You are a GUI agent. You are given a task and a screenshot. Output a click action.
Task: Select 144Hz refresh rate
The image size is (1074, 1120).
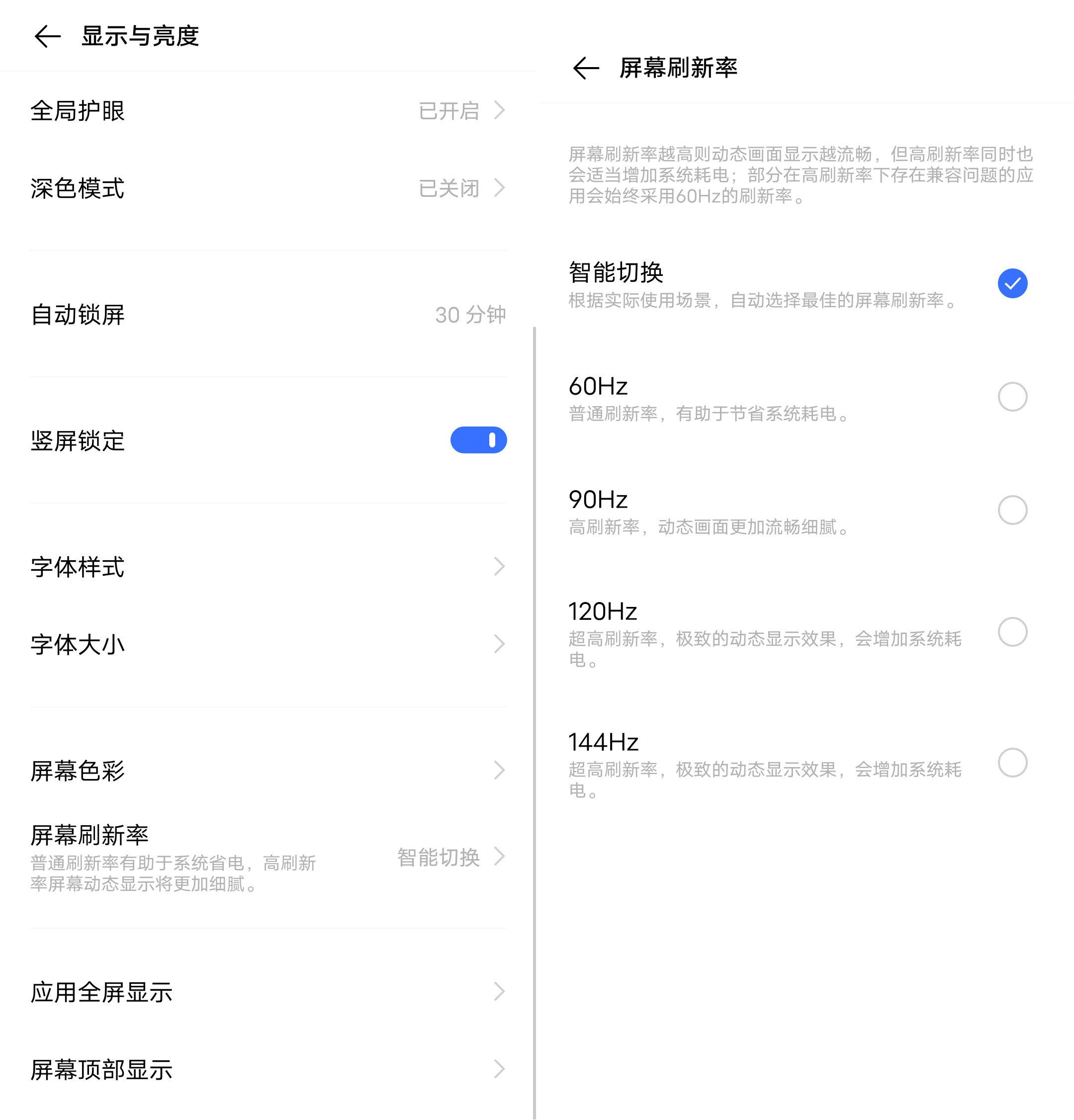click(1012, 762)
